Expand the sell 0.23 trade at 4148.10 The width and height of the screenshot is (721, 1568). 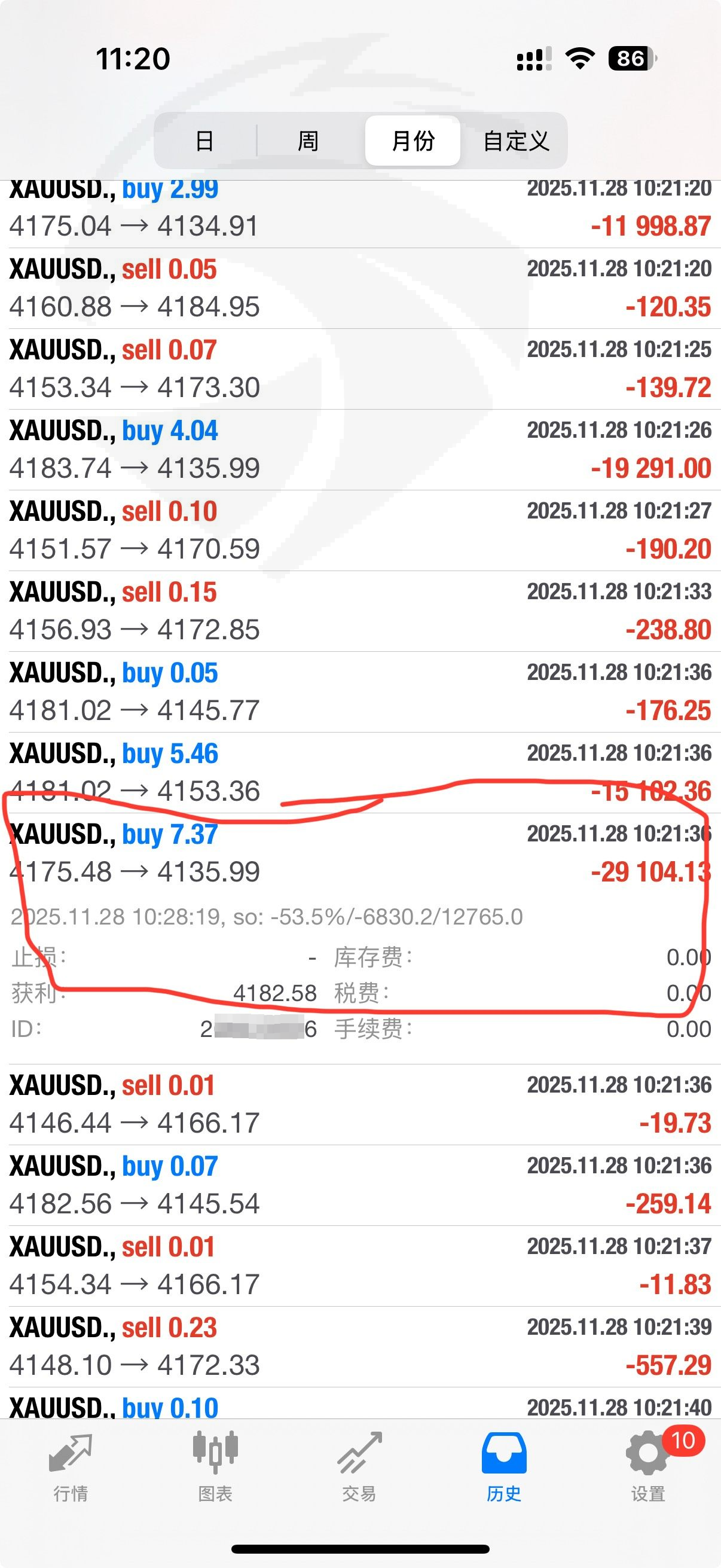360,1347
